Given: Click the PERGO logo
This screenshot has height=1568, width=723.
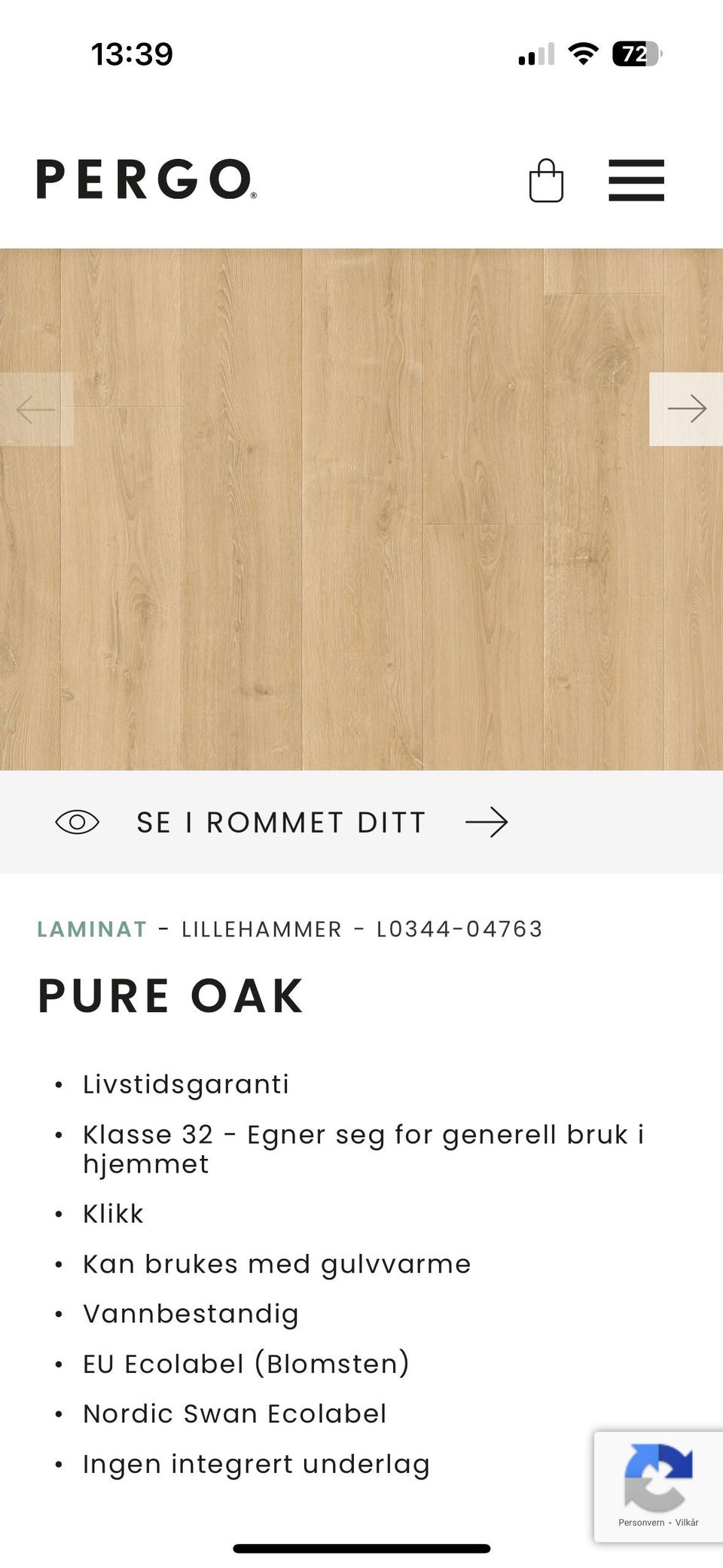Looking at the screenshot, I should point(145,181).
